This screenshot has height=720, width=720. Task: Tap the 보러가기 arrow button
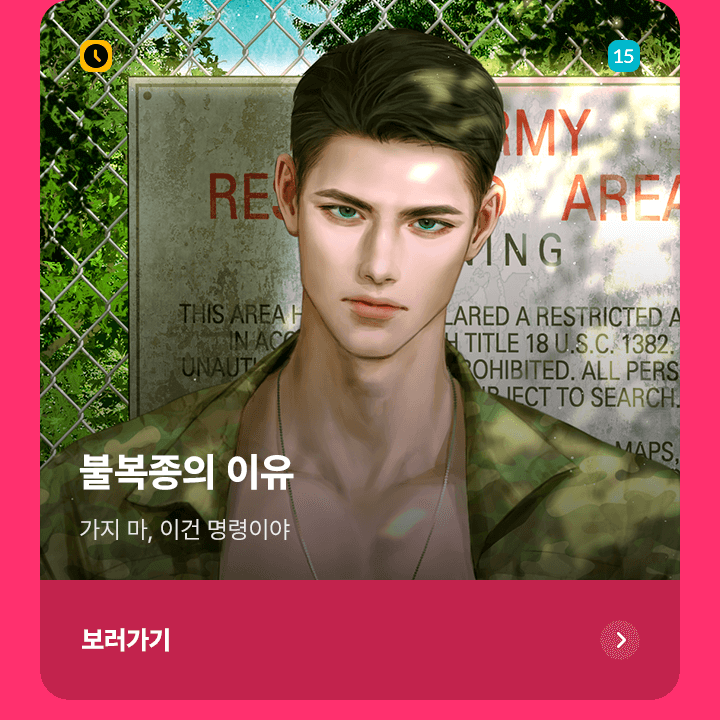(620, 640)
